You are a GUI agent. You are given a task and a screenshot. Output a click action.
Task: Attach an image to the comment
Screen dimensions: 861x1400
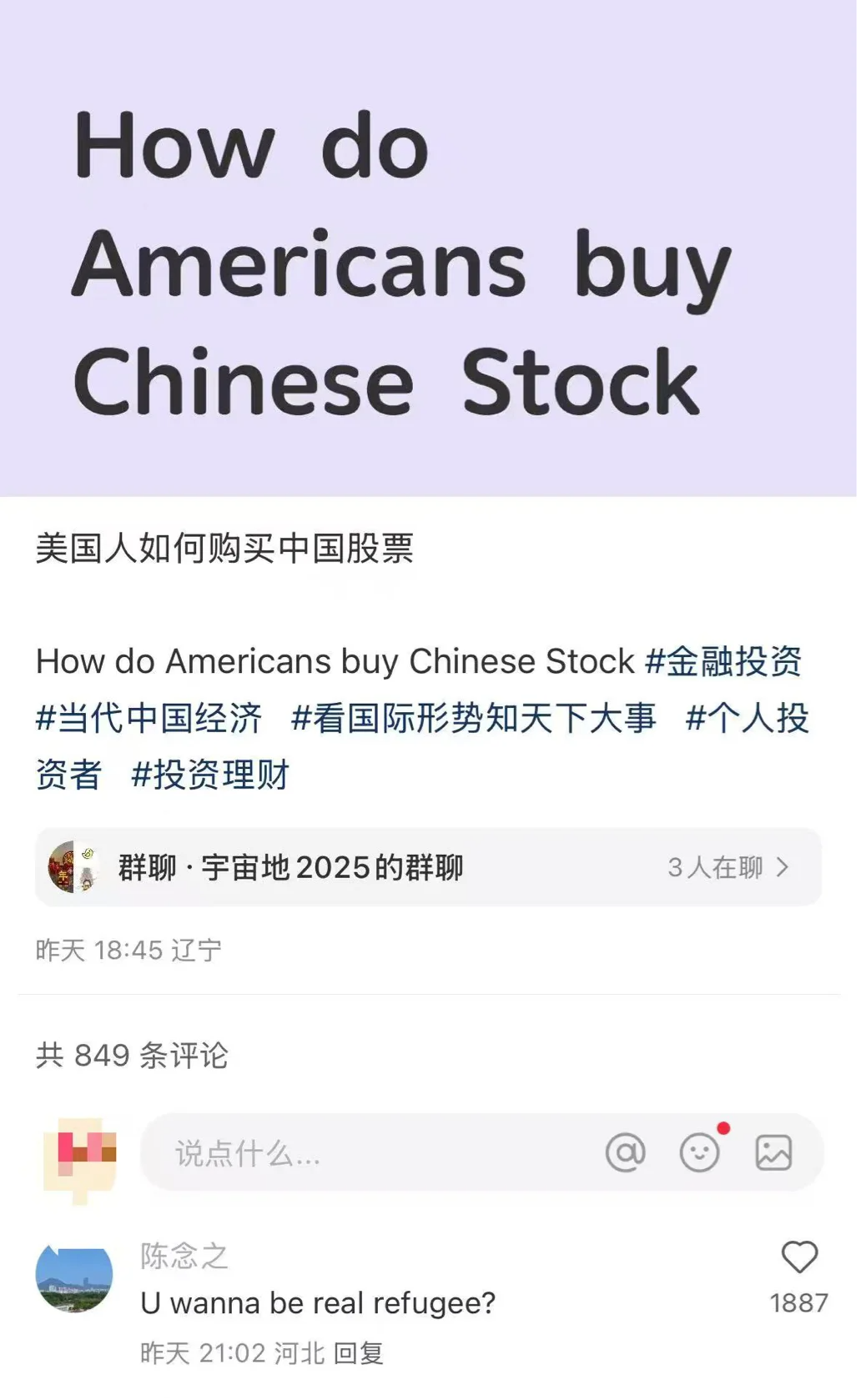click(773, 1153)
